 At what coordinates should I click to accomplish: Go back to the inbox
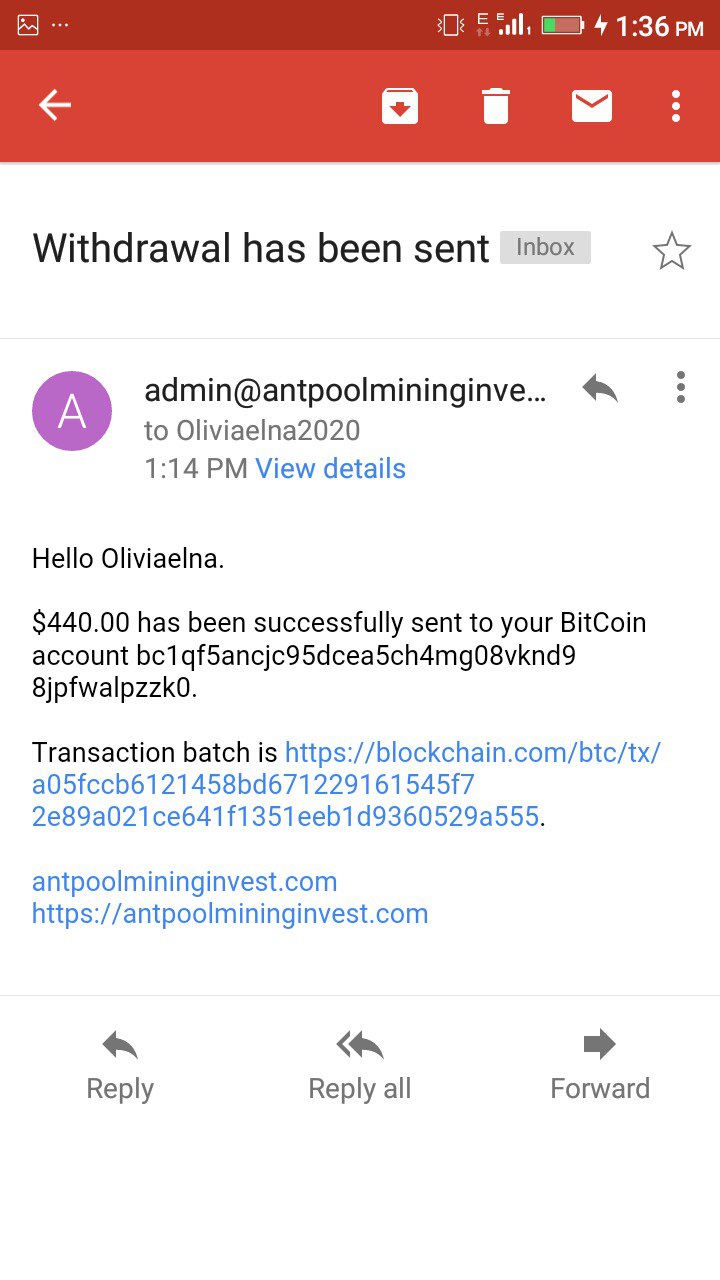(55, 105)
